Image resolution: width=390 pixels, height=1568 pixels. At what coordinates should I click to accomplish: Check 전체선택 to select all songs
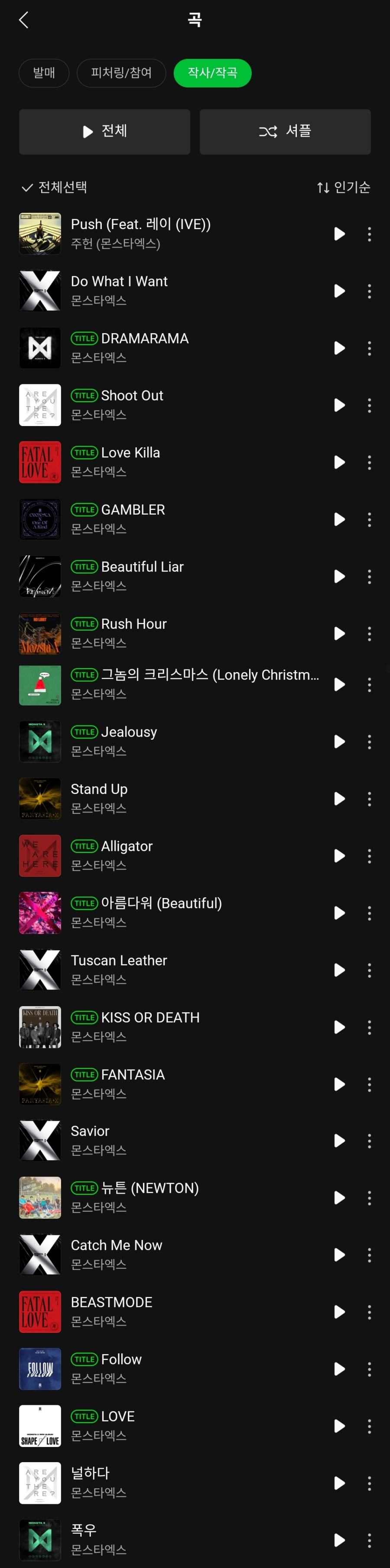(54, 187)
